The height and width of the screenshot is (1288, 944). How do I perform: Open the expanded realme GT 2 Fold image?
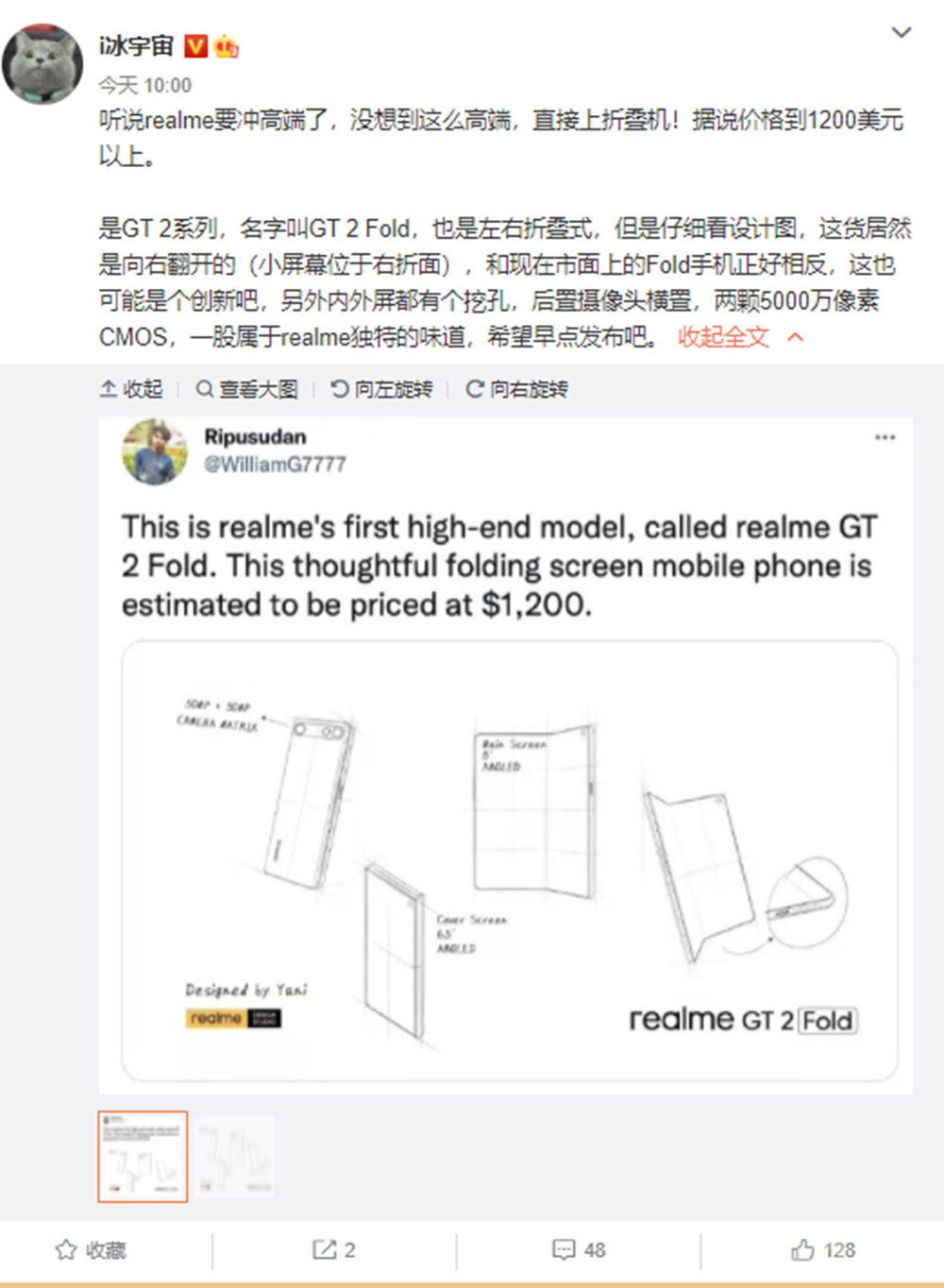507,755
